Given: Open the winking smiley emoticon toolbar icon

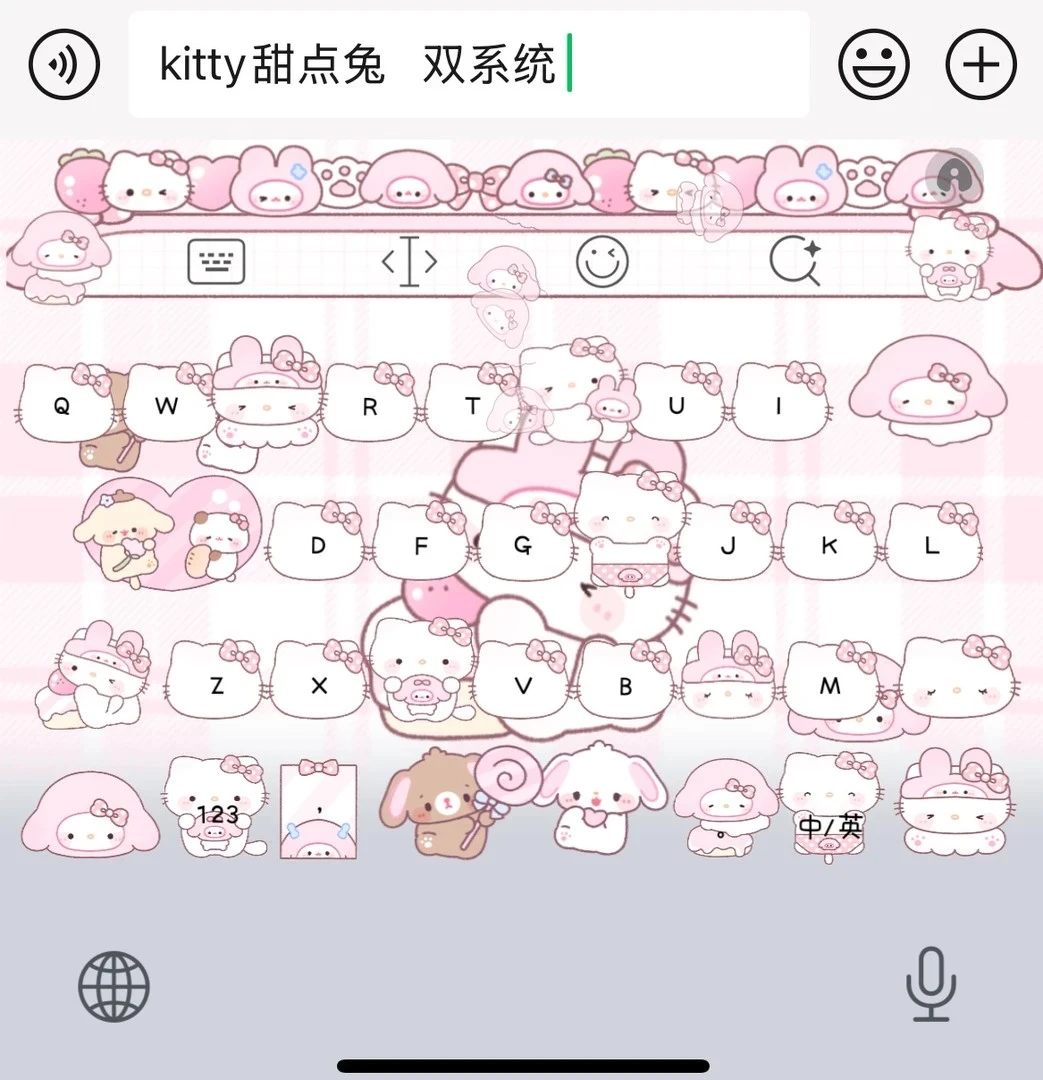Looking at the screenshot, I should pyautogui.click(x=602, y=261).
